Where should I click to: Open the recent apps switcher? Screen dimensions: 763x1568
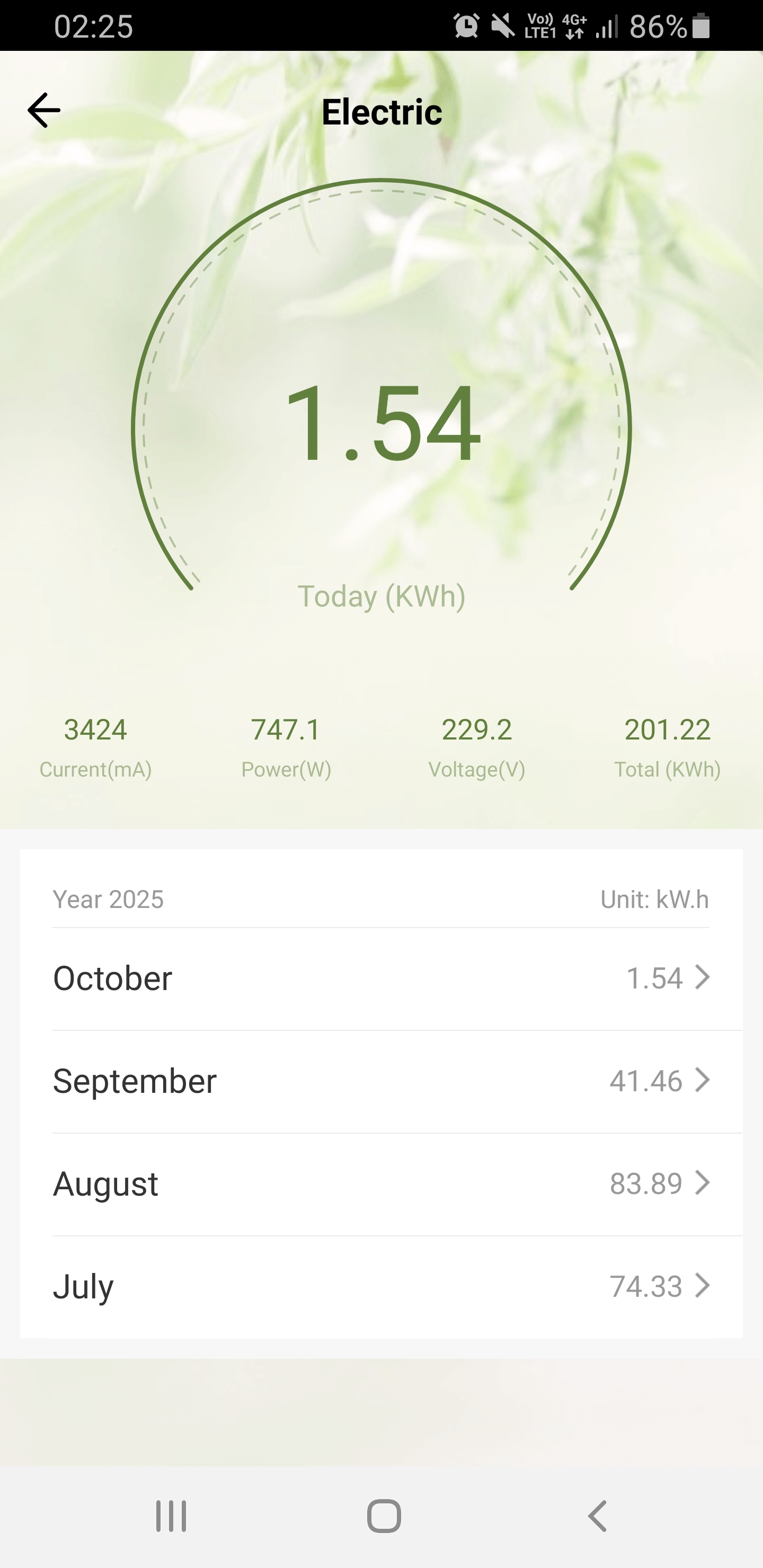coord(171,1516)
